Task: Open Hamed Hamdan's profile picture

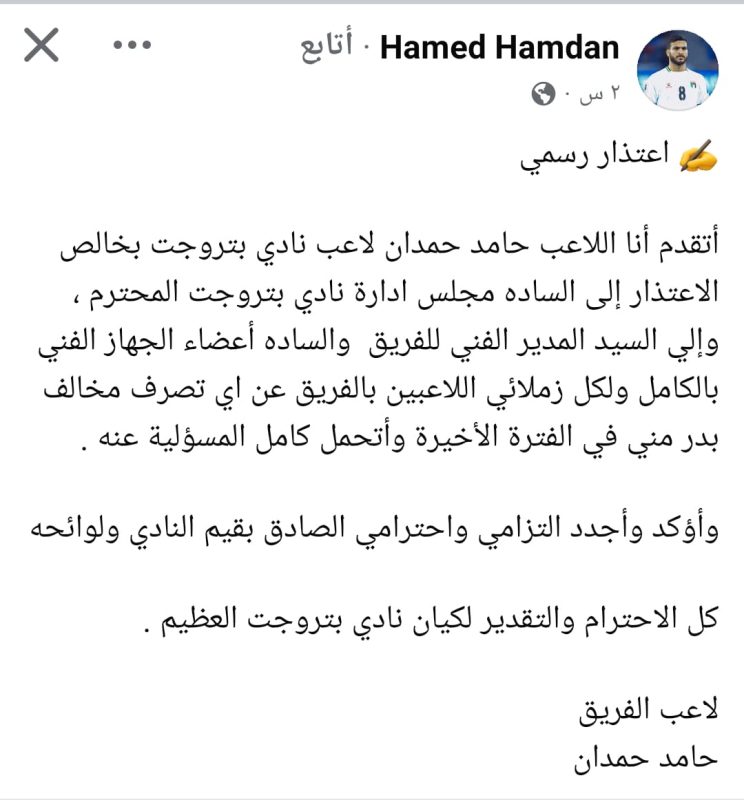Action: point(678,69)
